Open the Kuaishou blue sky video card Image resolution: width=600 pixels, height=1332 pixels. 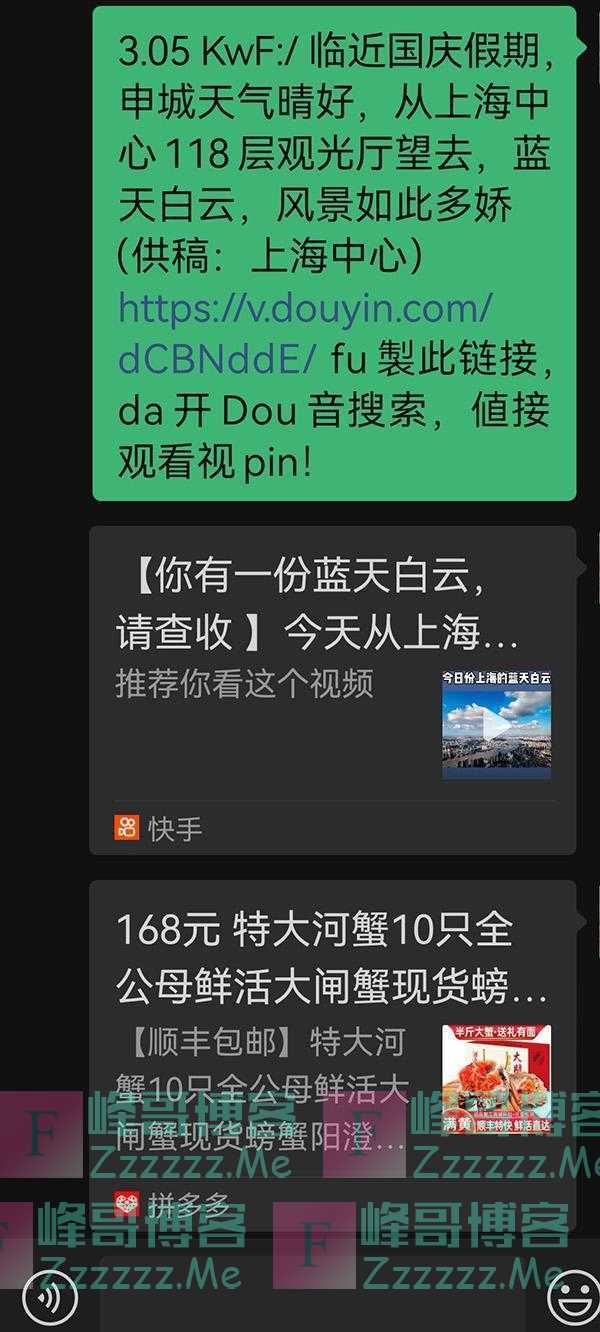(333, 690)
